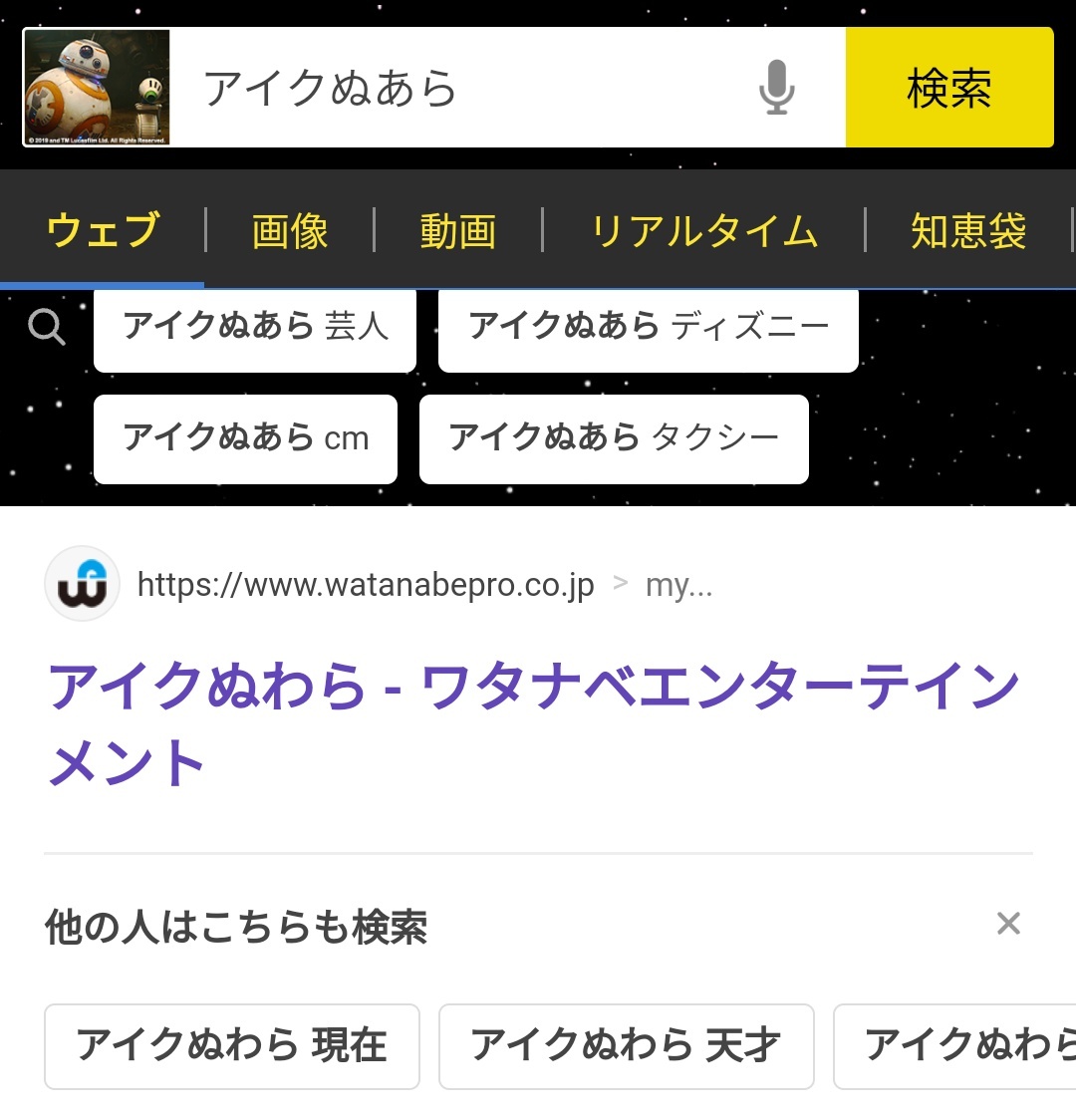Switch to the 画像 tab
Viewport: 1076px width, 1120px height.
(x=290, y=231)
